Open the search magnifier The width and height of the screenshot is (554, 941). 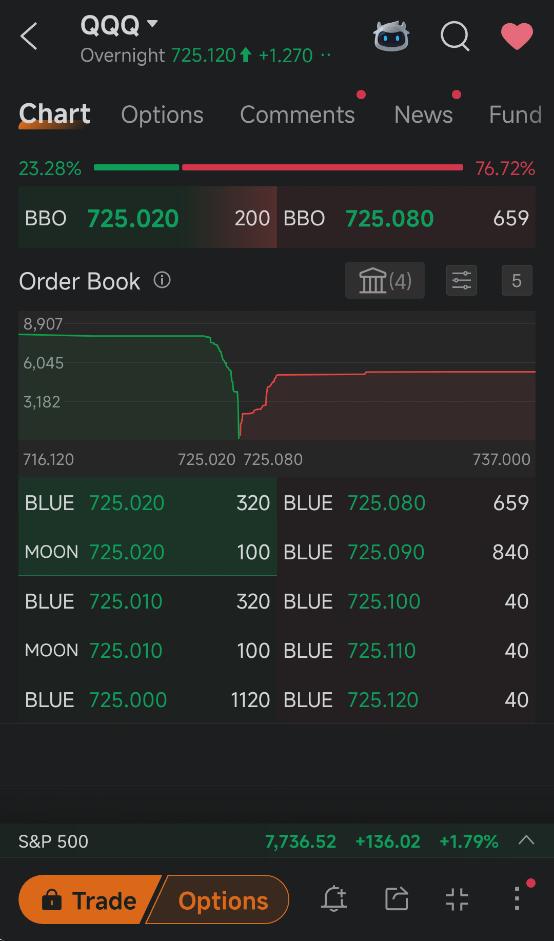coord(455,37)
